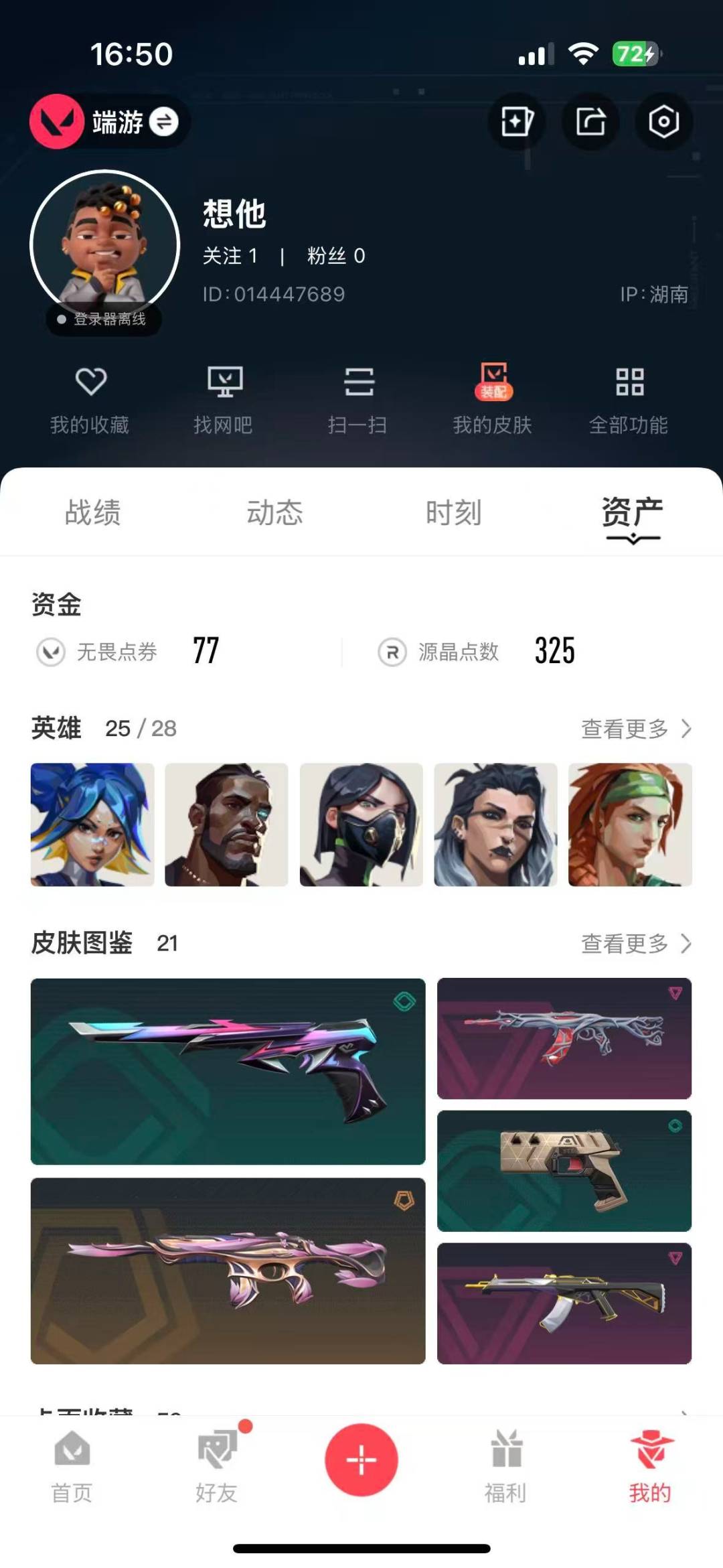The height and width of the screenshot is (1568, 723).
Task: View more skins via 皮肤图鉴 查看更多
Action: coord(635,944)
